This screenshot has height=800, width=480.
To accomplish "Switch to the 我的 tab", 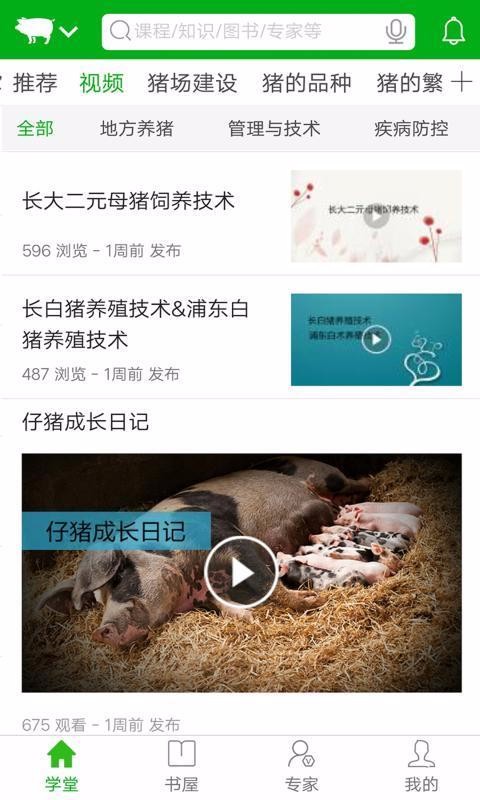I will (421, 765).
